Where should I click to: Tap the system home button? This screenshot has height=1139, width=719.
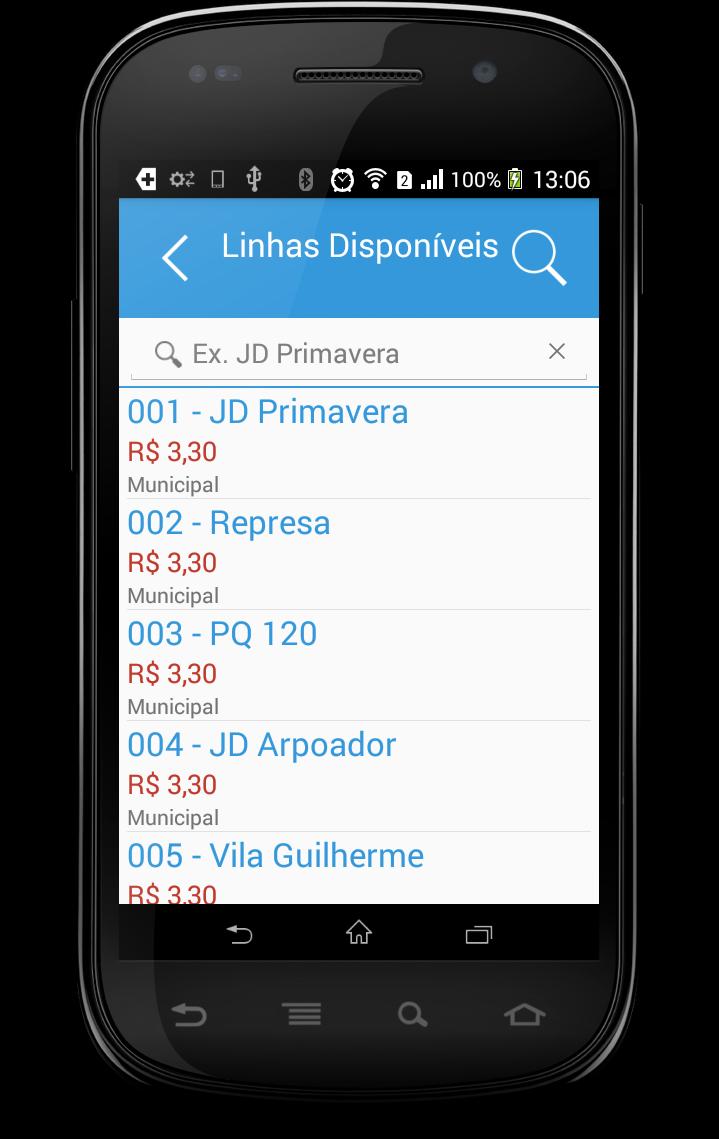(358, 933)
